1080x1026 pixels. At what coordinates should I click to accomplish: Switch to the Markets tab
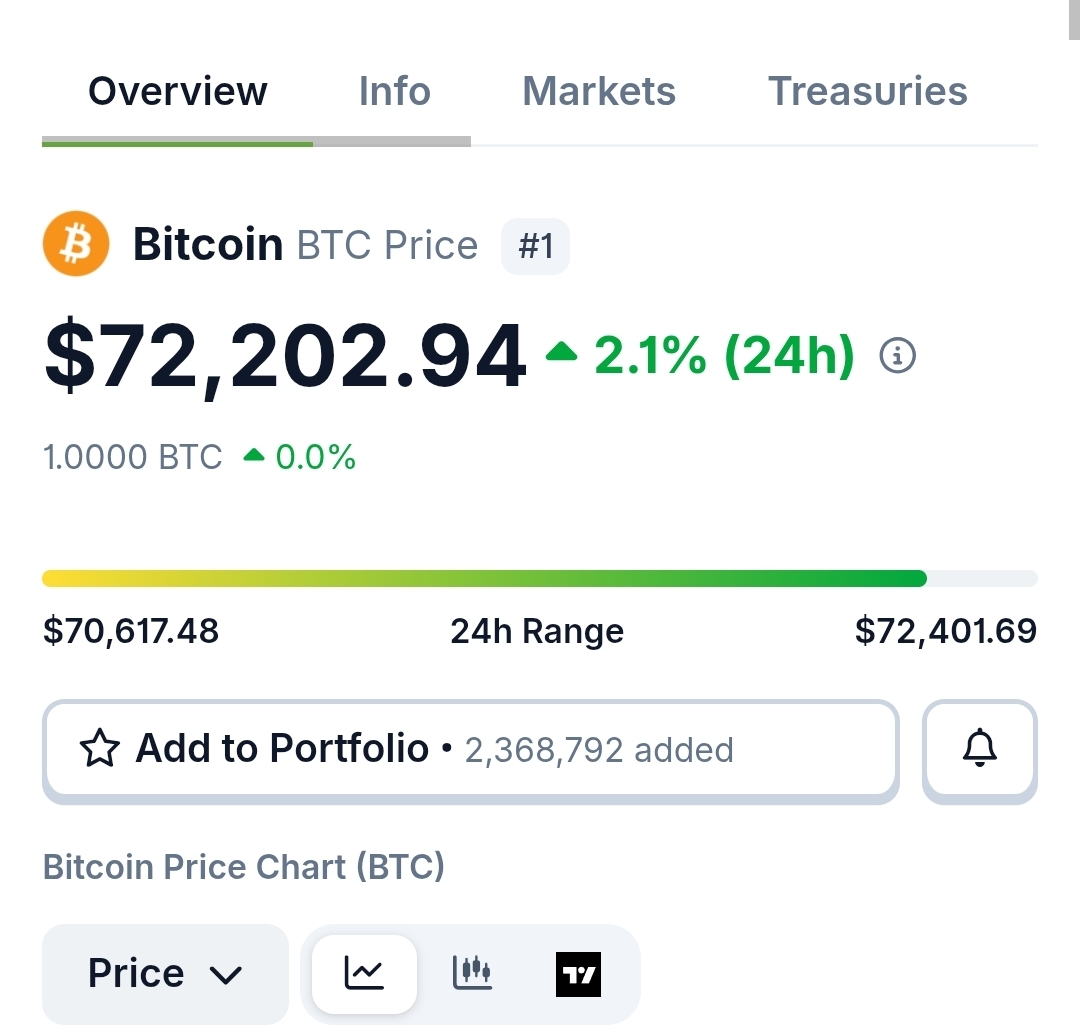tap(598, 92)
